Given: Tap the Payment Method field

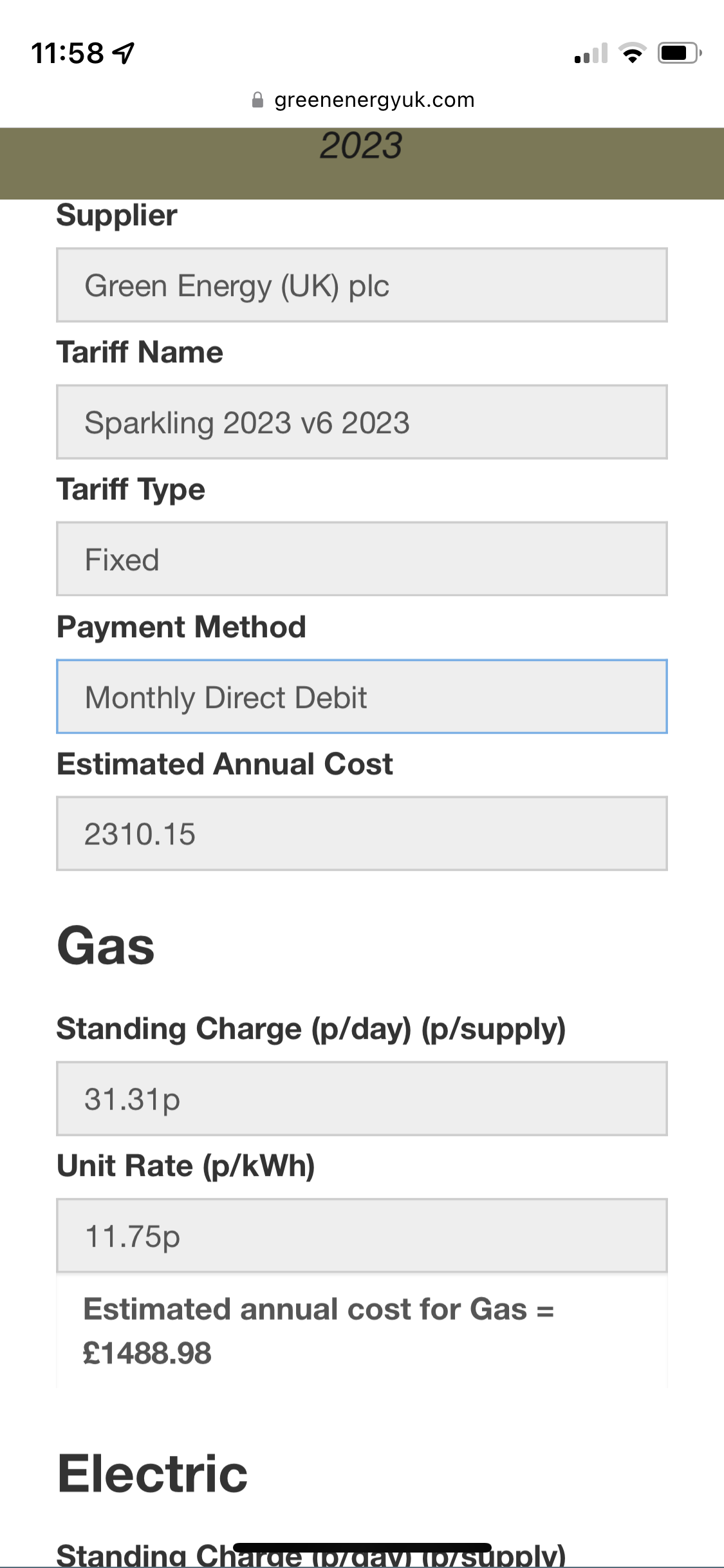Looking at the screenshot, I should pos(362,696).
